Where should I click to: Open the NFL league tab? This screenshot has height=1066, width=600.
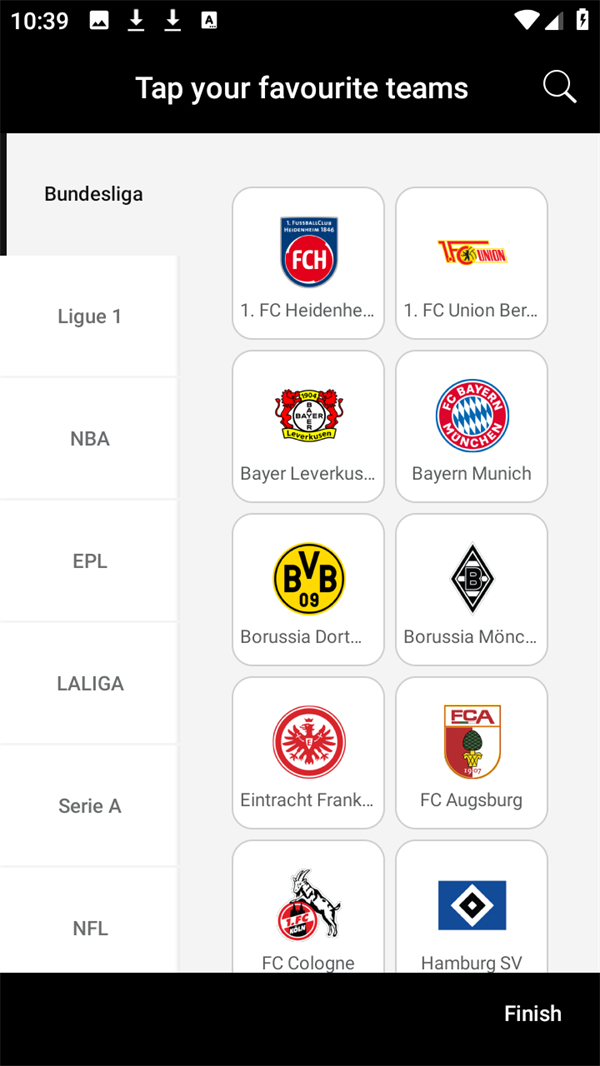click(x=89, y=928)
